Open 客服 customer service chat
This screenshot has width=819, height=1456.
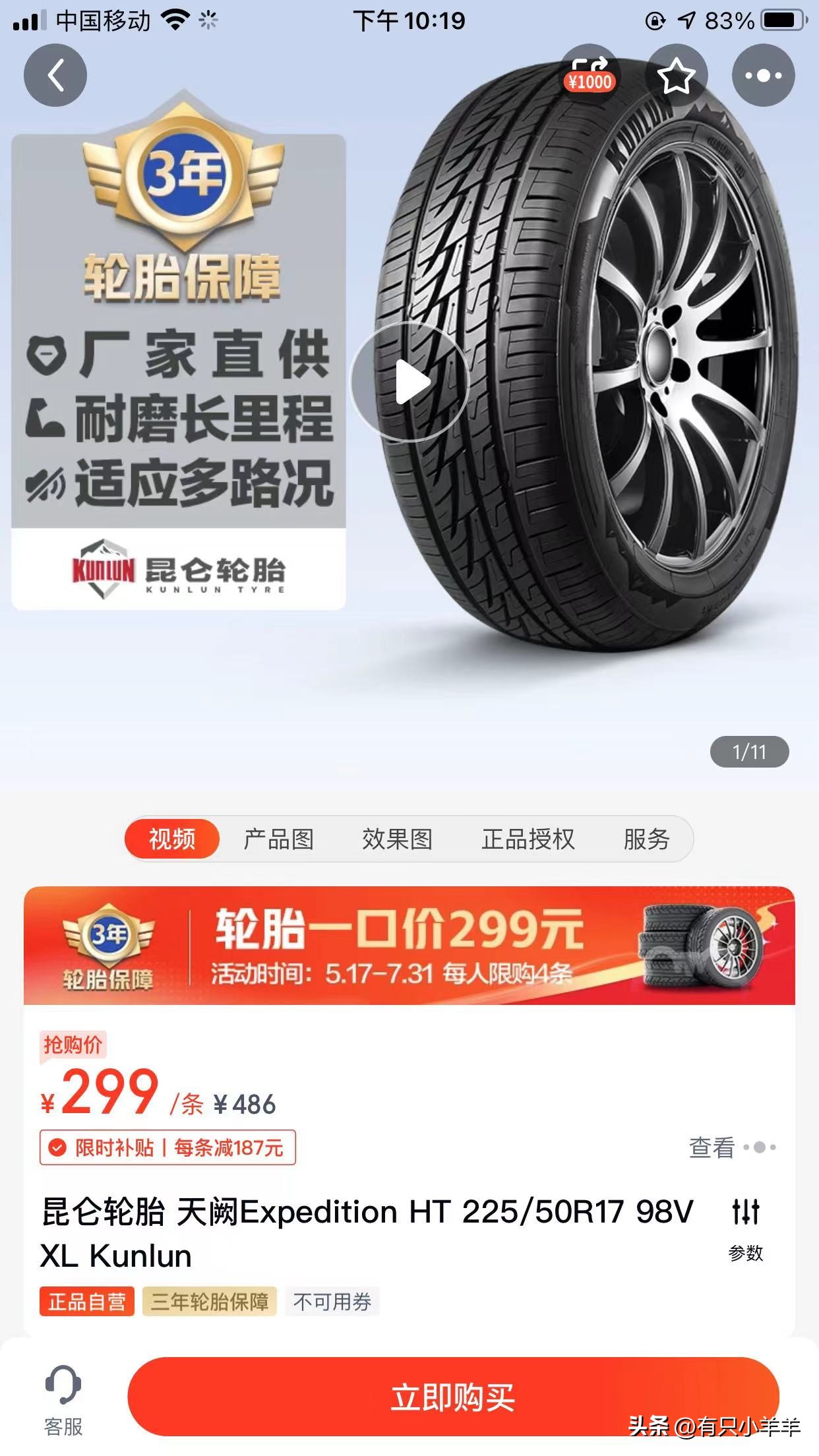click(63, 1405)
